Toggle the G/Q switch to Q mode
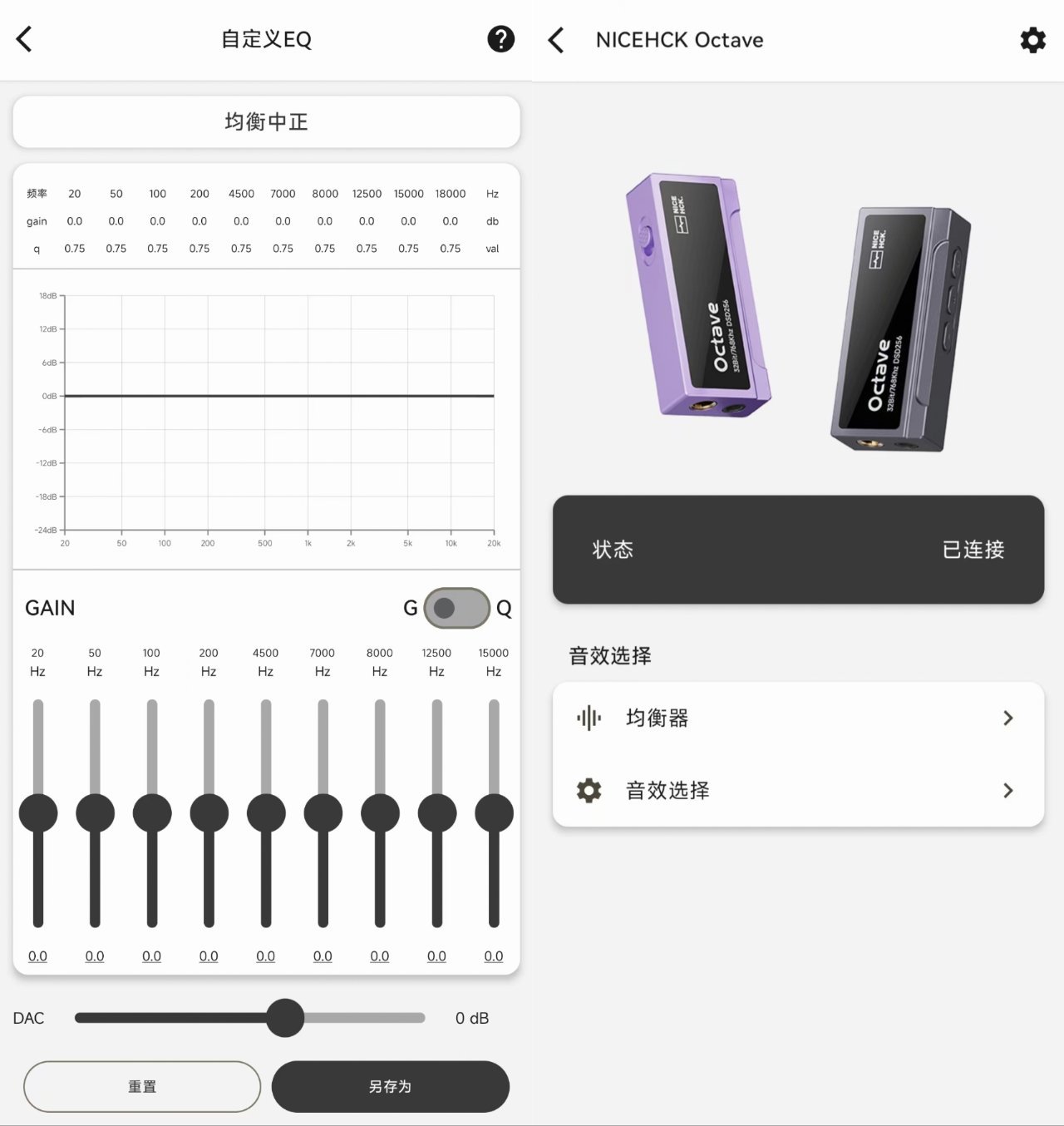The height and width of the screenshot is (1126, 1064). click(456, 608)
